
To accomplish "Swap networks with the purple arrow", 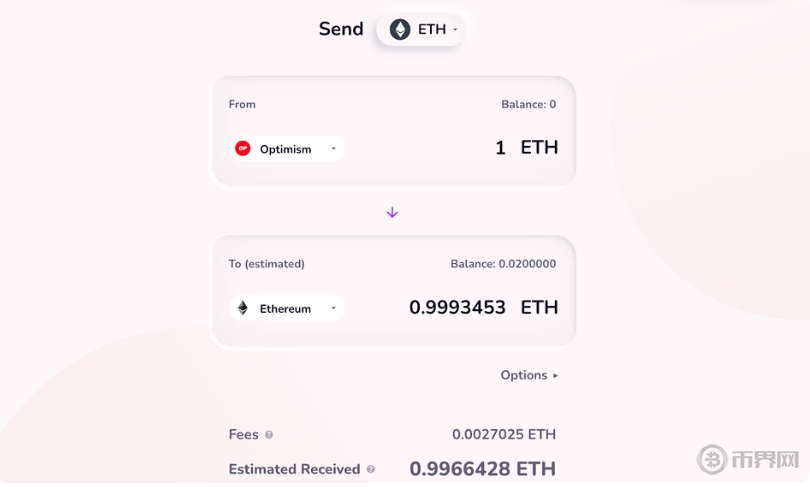I will pos(392,212).
